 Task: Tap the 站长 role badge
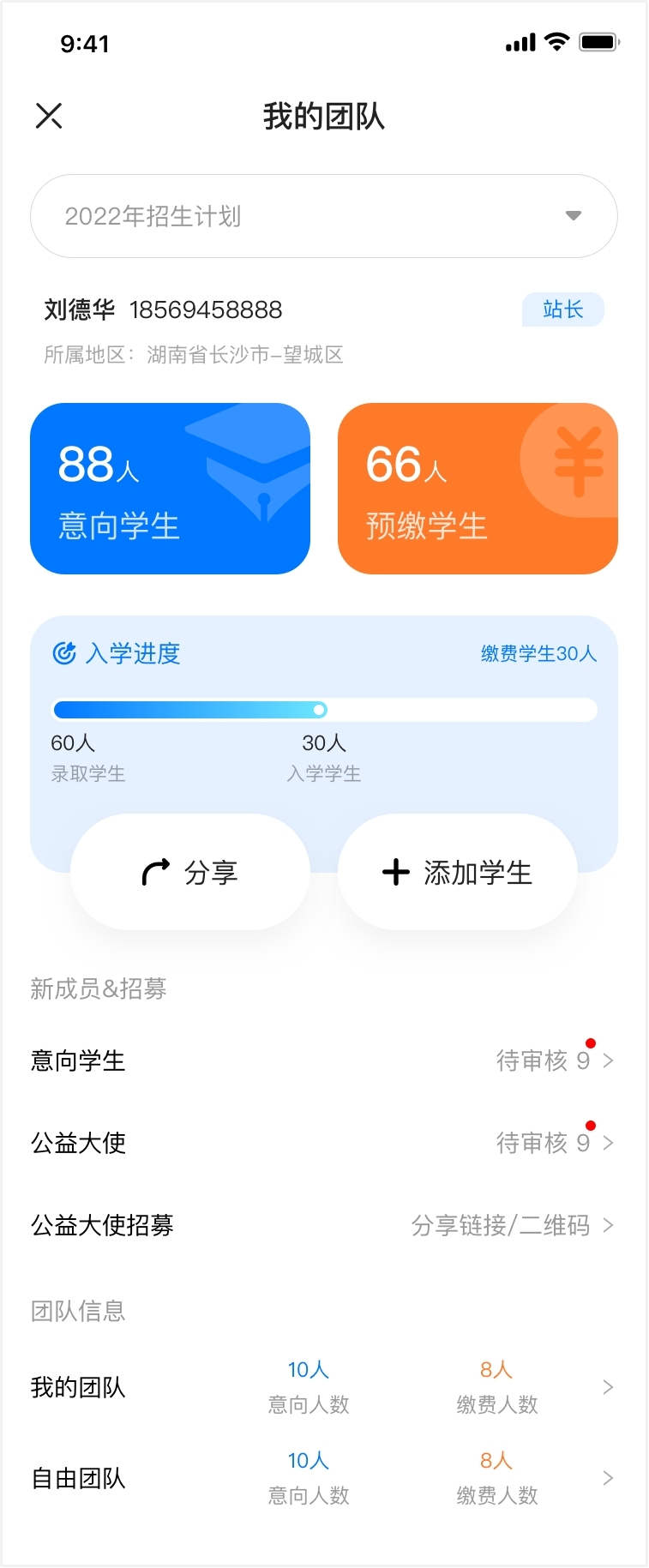point(563,310)
